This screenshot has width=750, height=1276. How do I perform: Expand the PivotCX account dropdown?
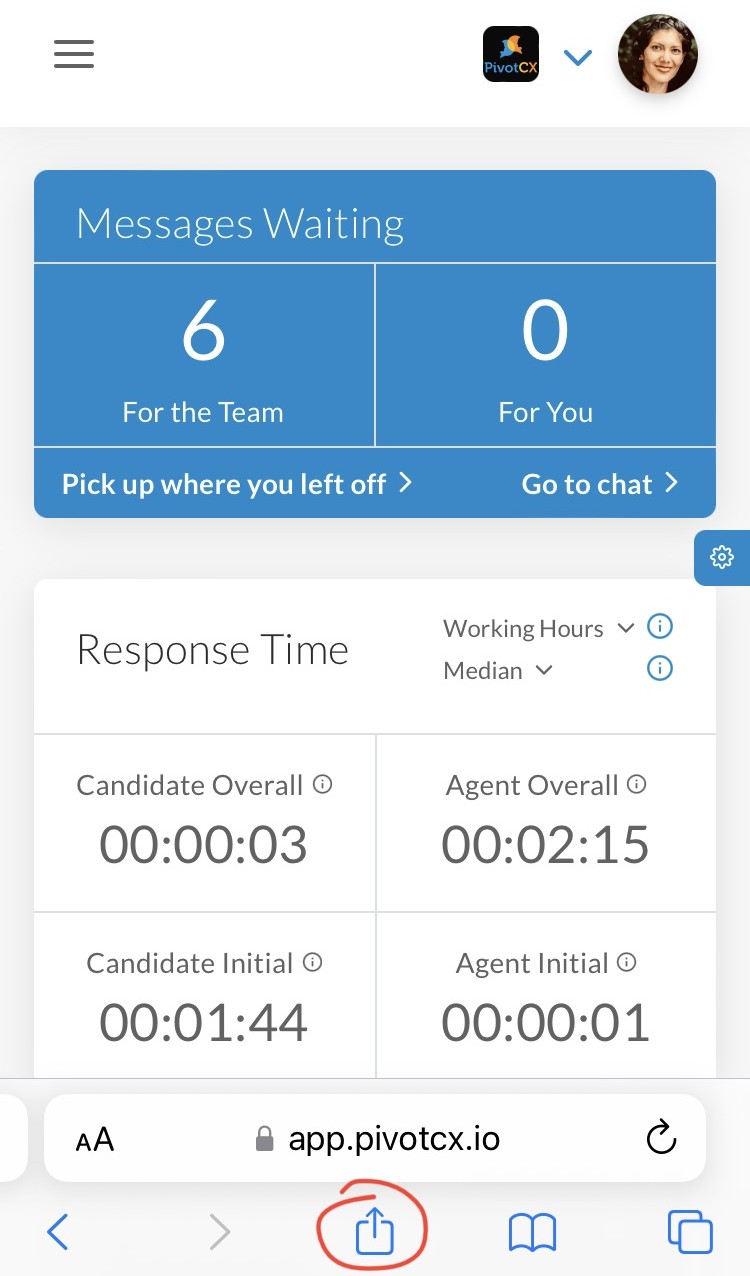coord(578,58)
